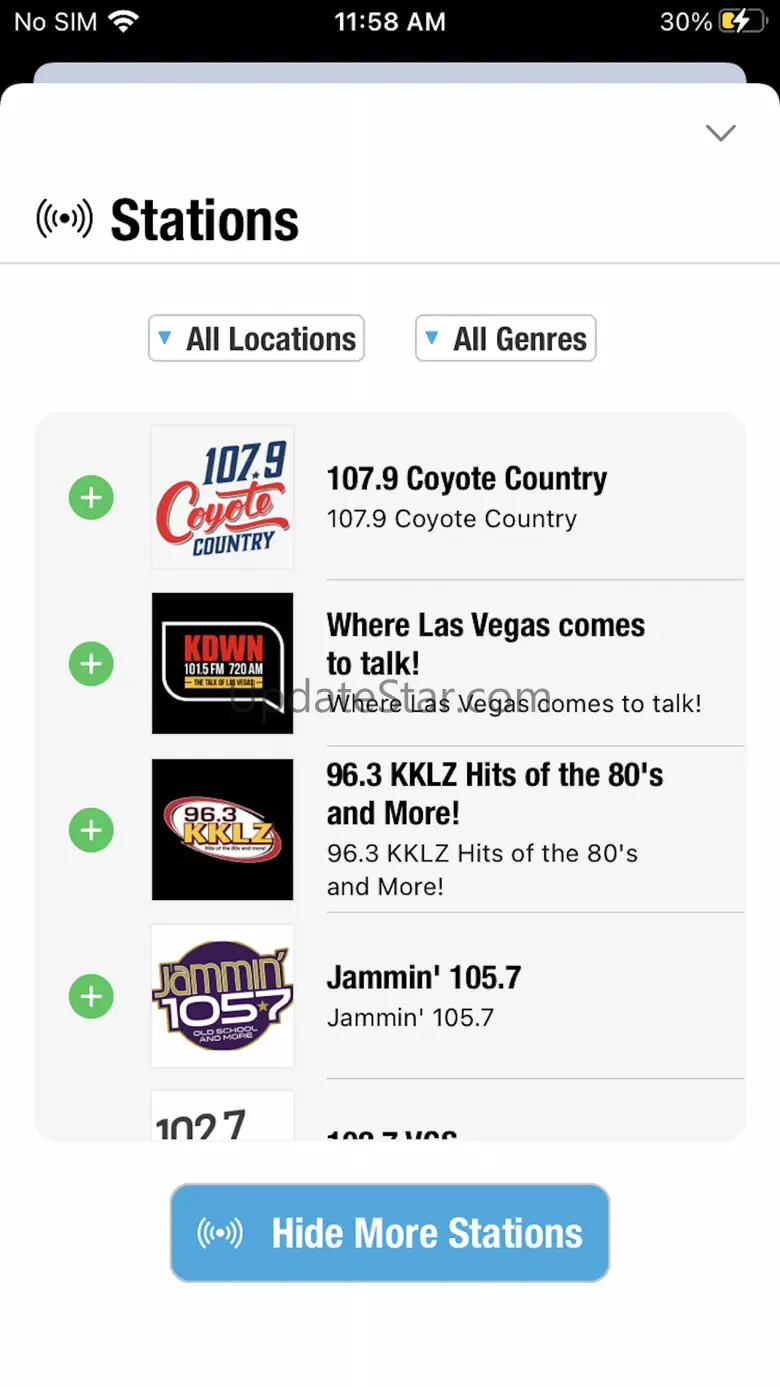Add 107.9 Coyote Country with plus icon

91,498
